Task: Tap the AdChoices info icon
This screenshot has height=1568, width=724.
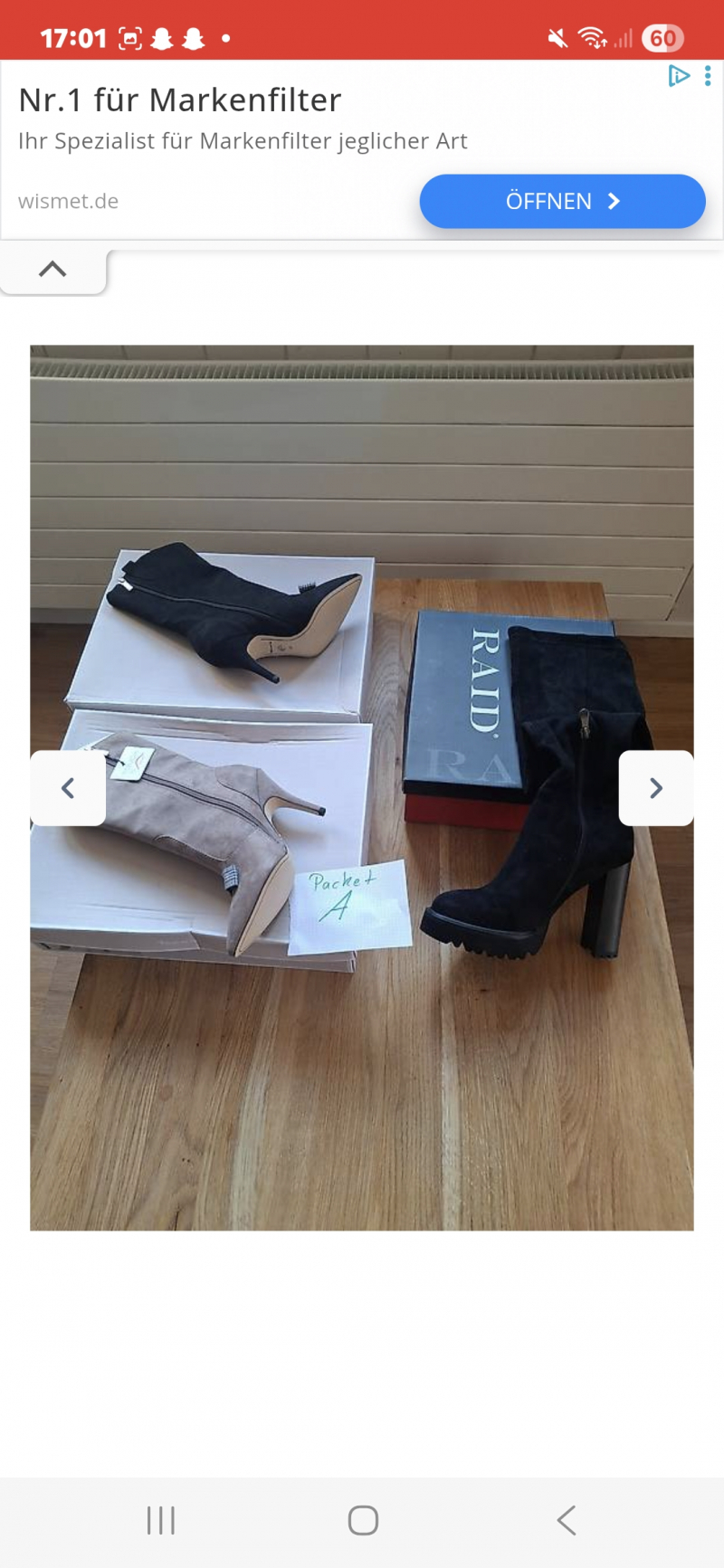Action: tap(679, 76)
